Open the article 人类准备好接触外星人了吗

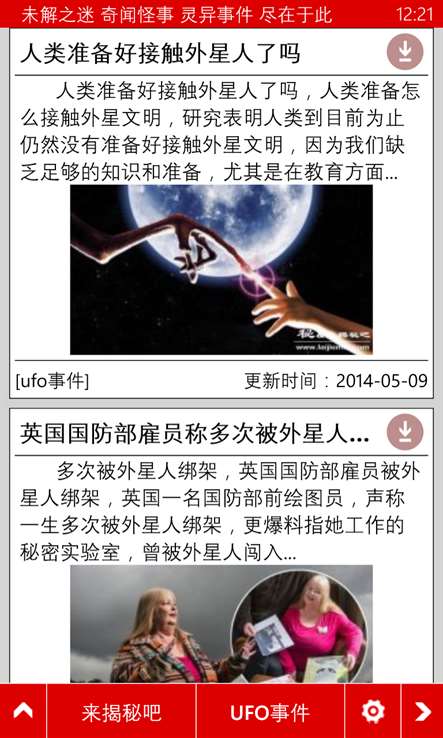160,53
